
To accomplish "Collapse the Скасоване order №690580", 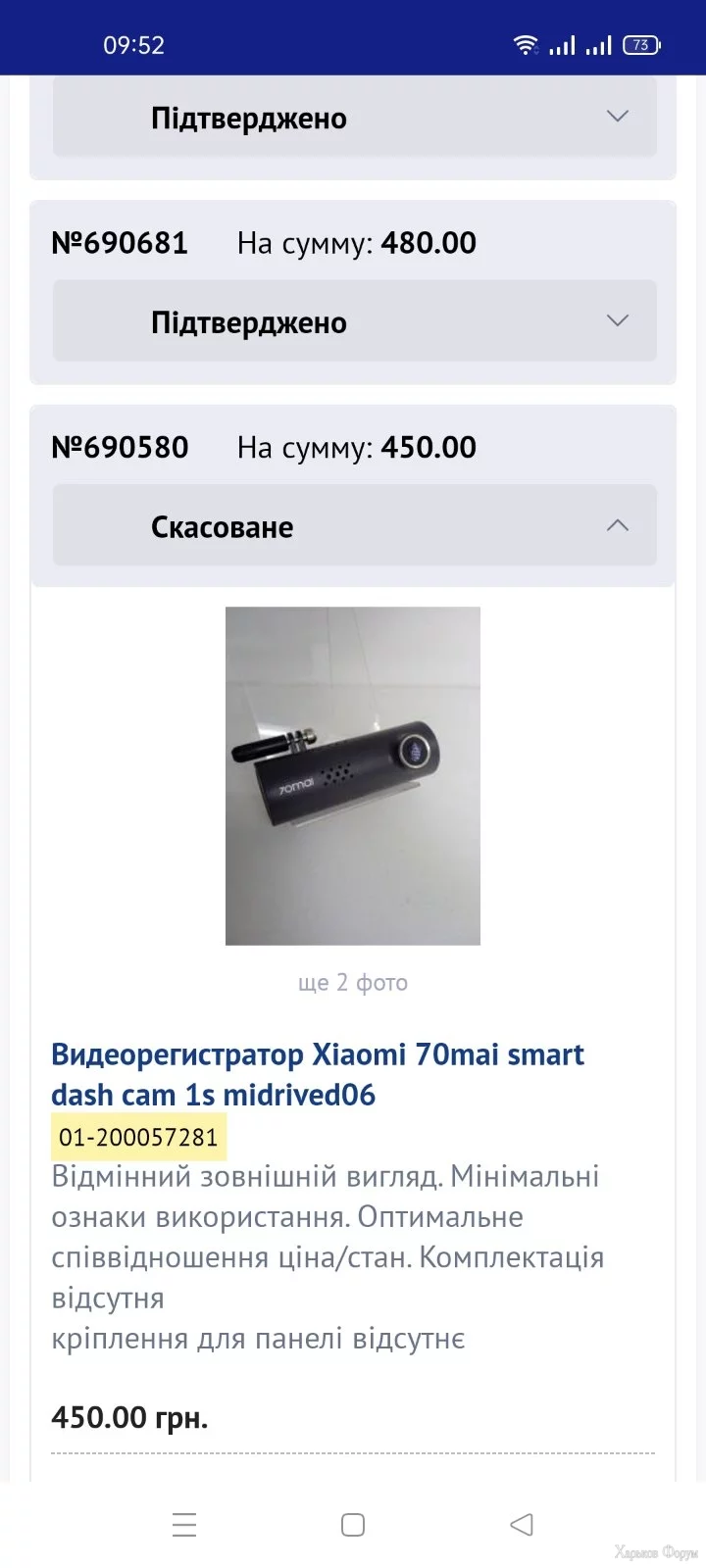I will point(616,526).
